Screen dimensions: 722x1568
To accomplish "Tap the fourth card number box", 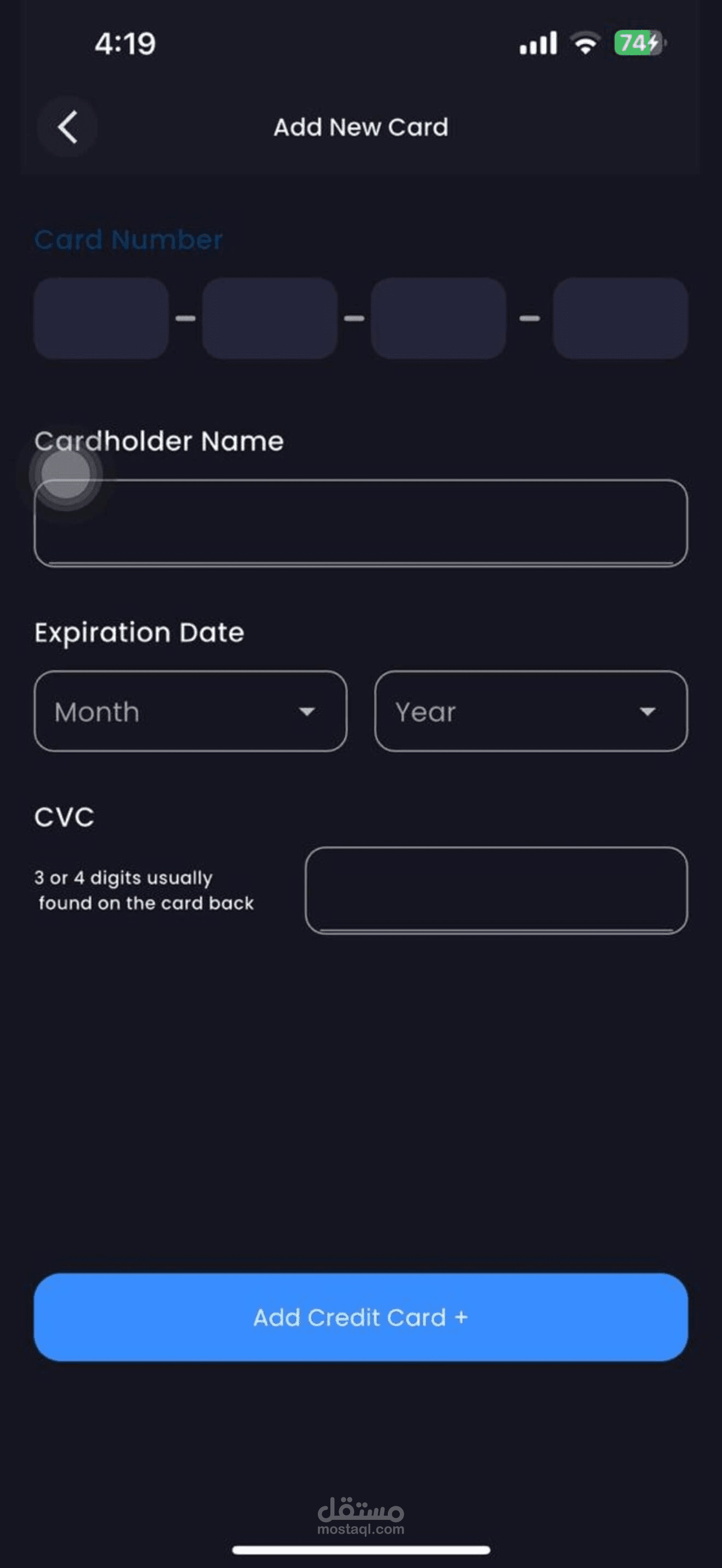I will (x=620, y=318).
